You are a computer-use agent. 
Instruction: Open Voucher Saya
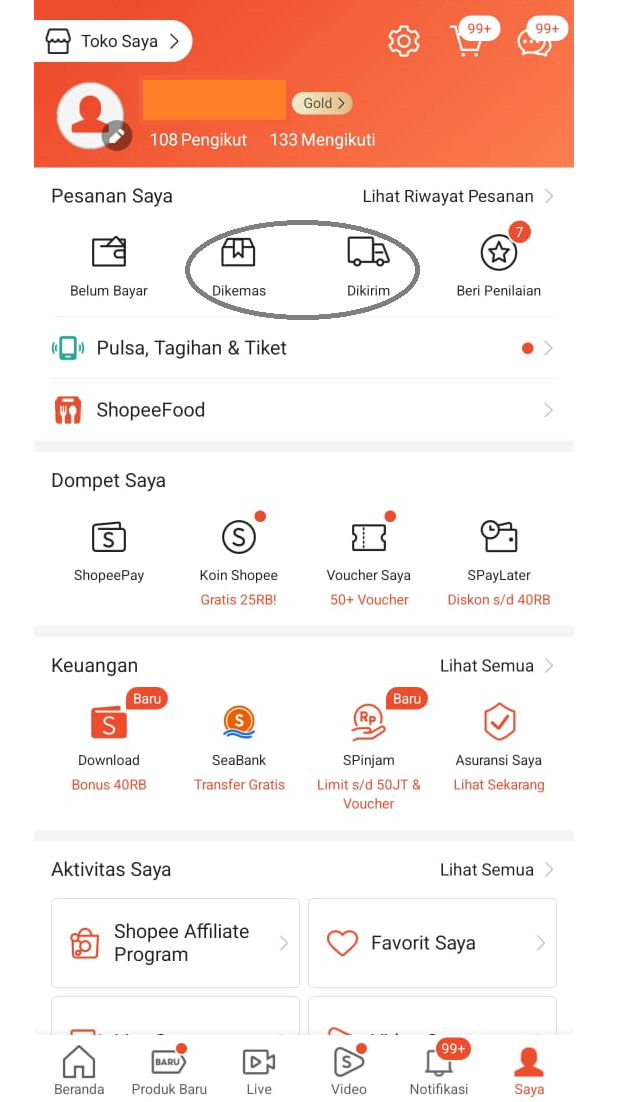[x=368, y=550]
